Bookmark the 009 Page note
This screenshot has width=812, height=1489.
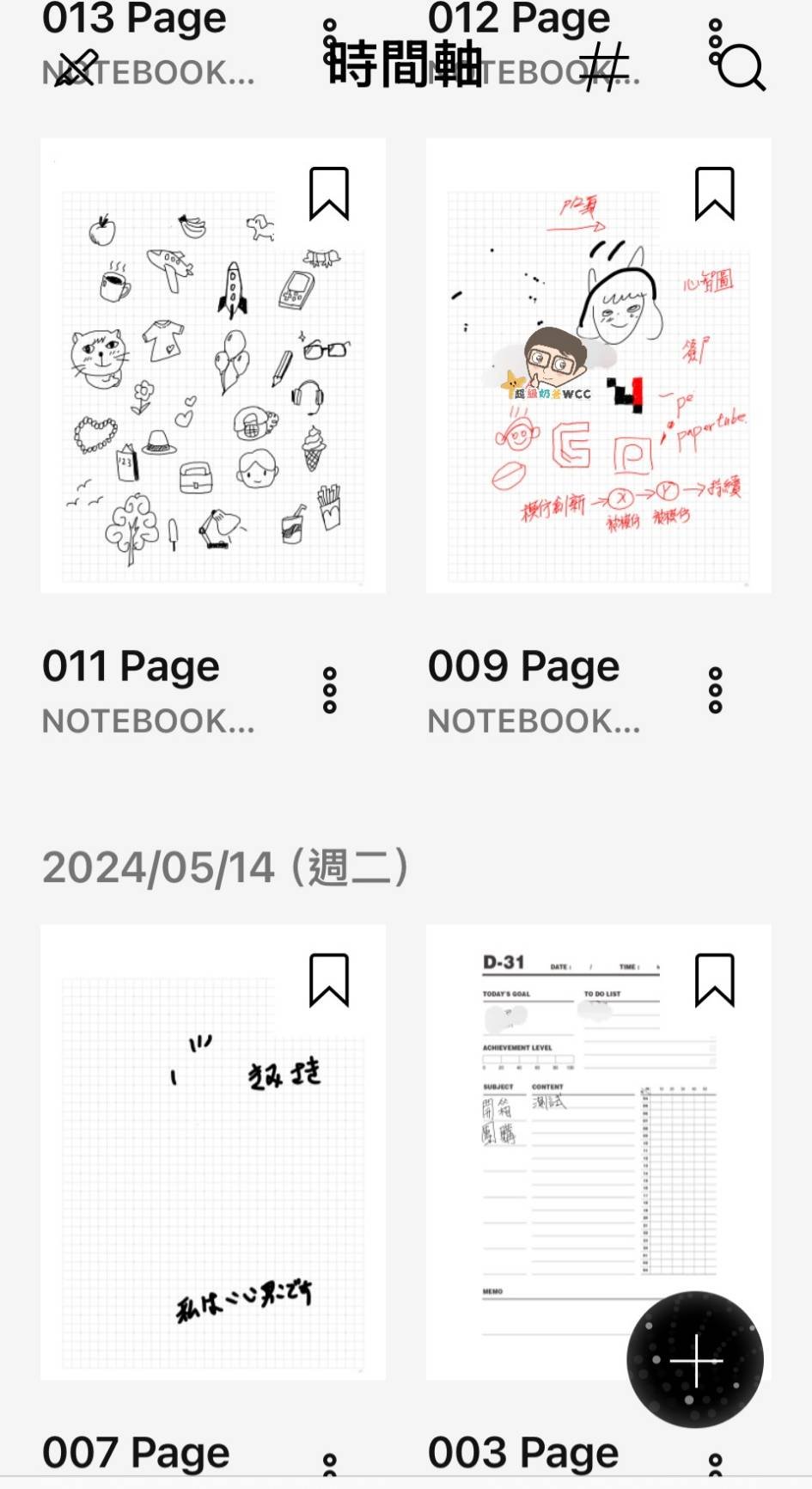[x=714, y=194]
